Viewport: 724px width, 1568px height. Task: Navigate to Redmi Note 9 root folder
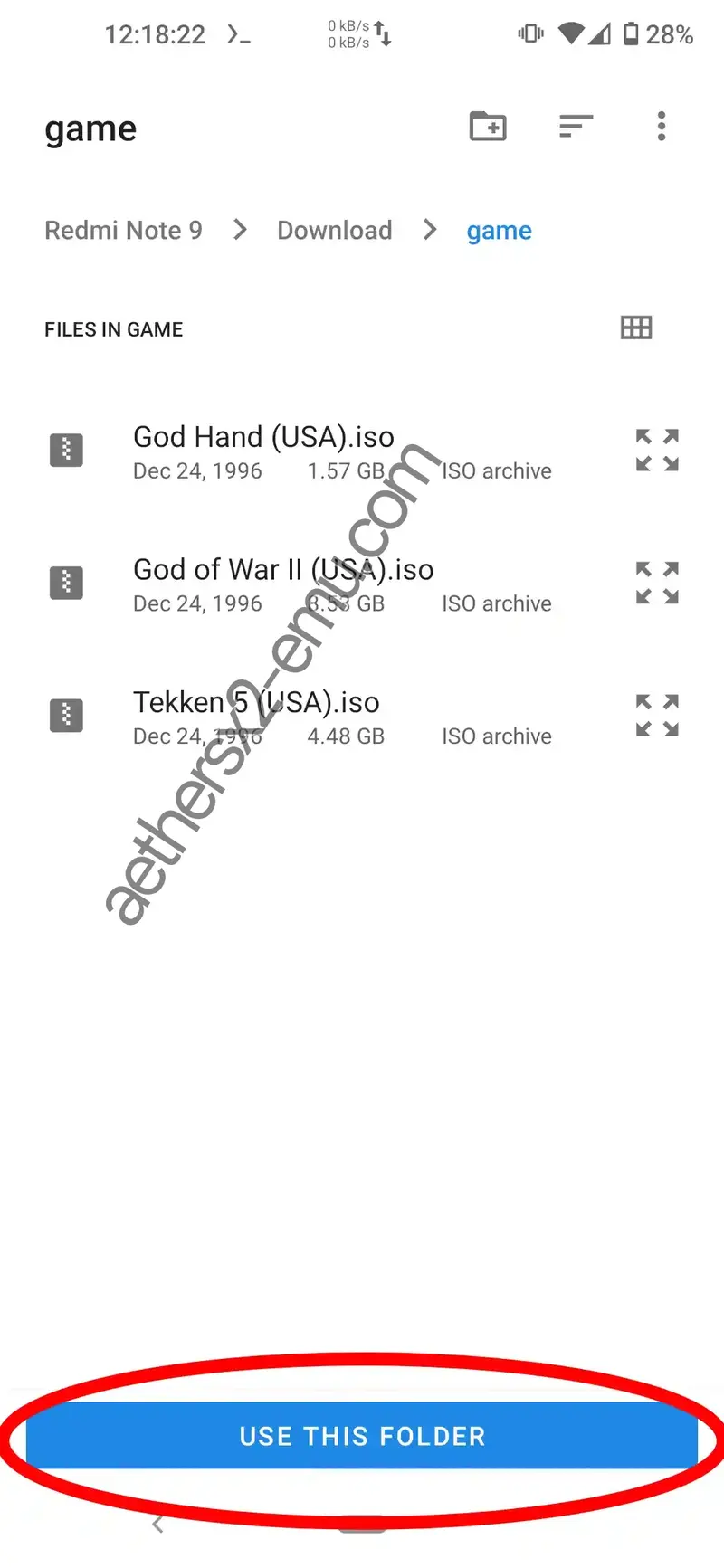pos(123,230)
